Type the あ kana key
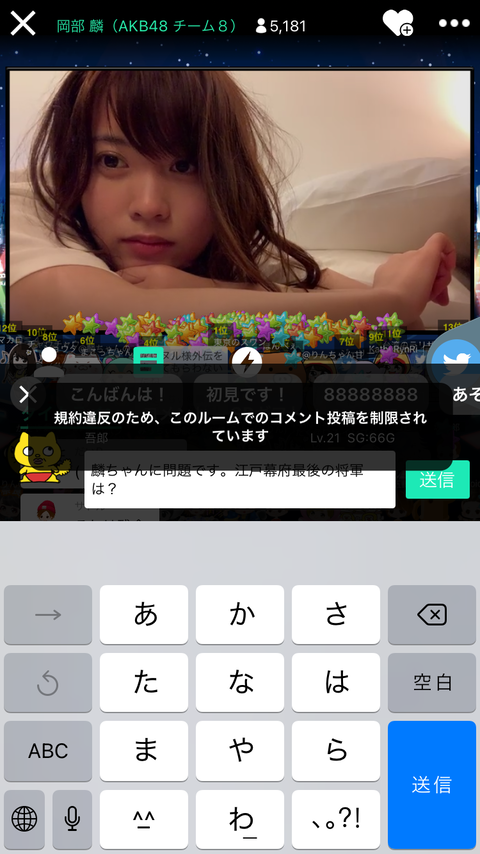 point(144,614)
